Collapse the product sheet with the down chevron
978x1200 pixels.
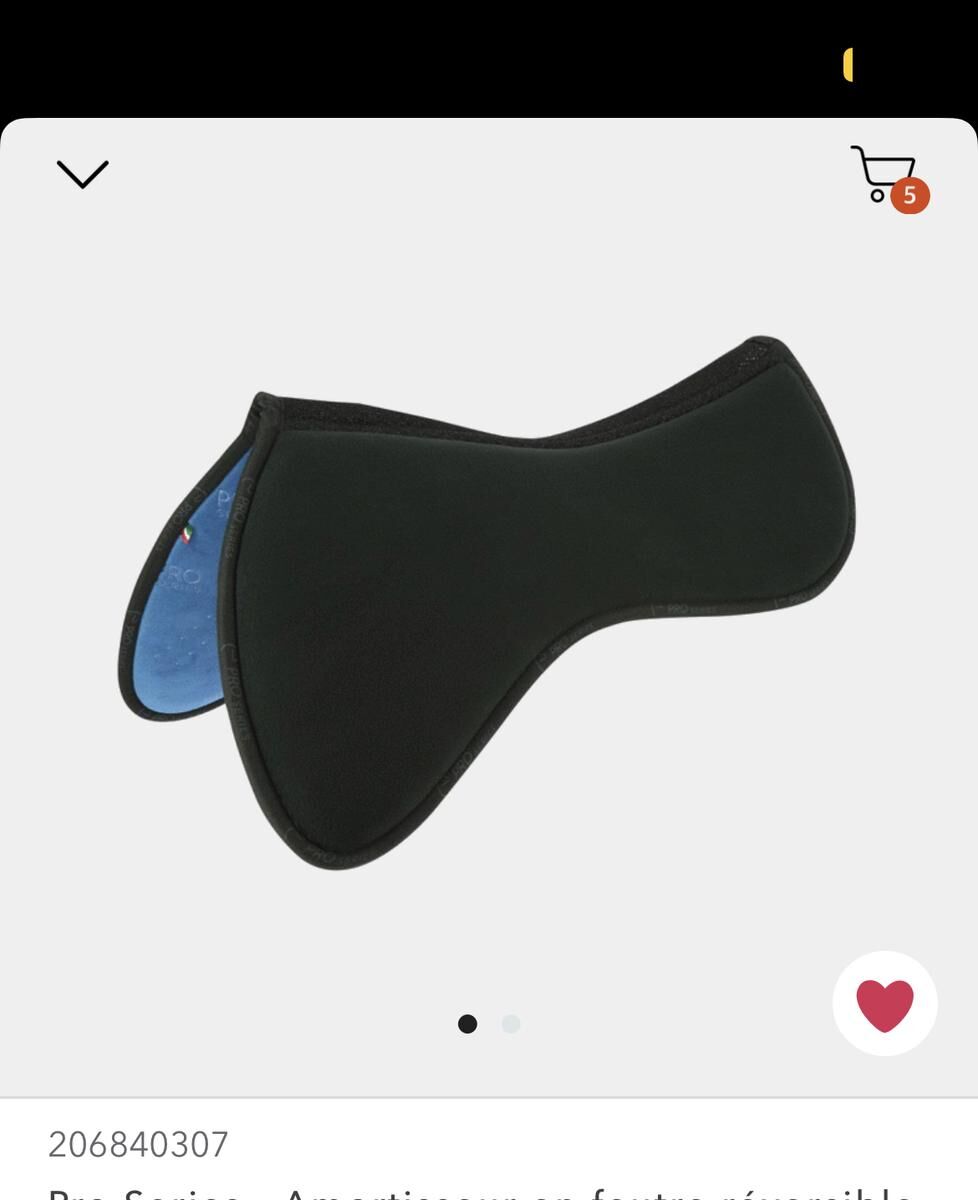coord(82,174)
